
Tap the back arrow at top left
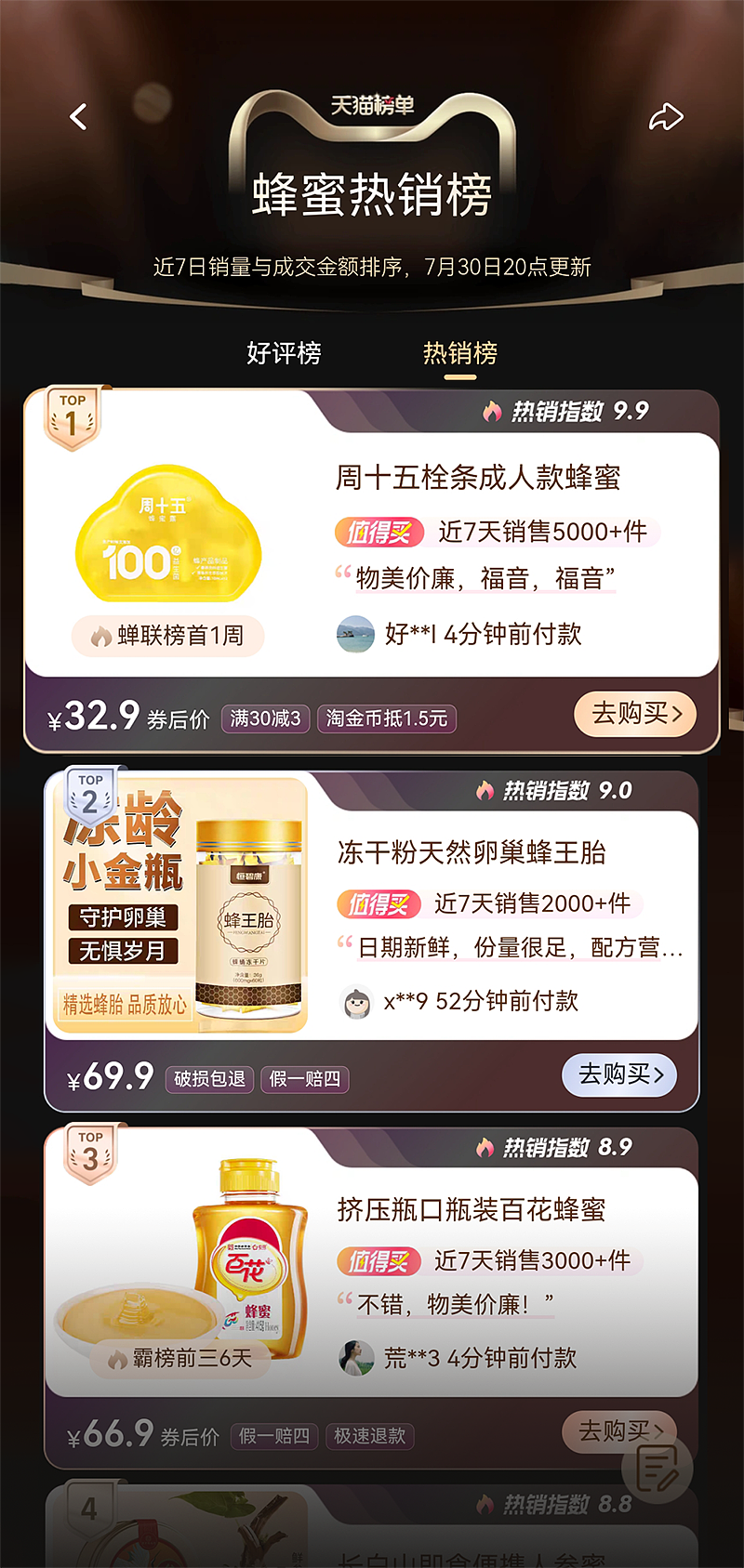tap(77, 115)
